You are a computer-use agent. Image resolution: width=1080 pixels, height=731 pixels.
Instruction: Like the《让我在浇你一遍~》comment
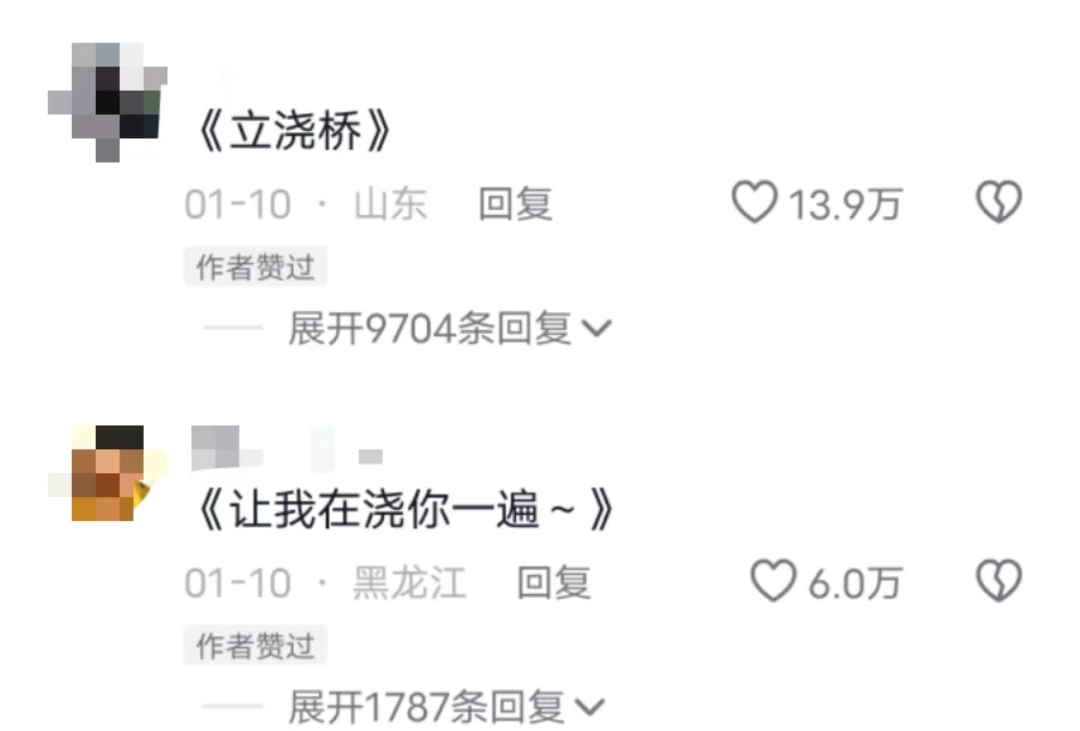click(x=773, y=581)
